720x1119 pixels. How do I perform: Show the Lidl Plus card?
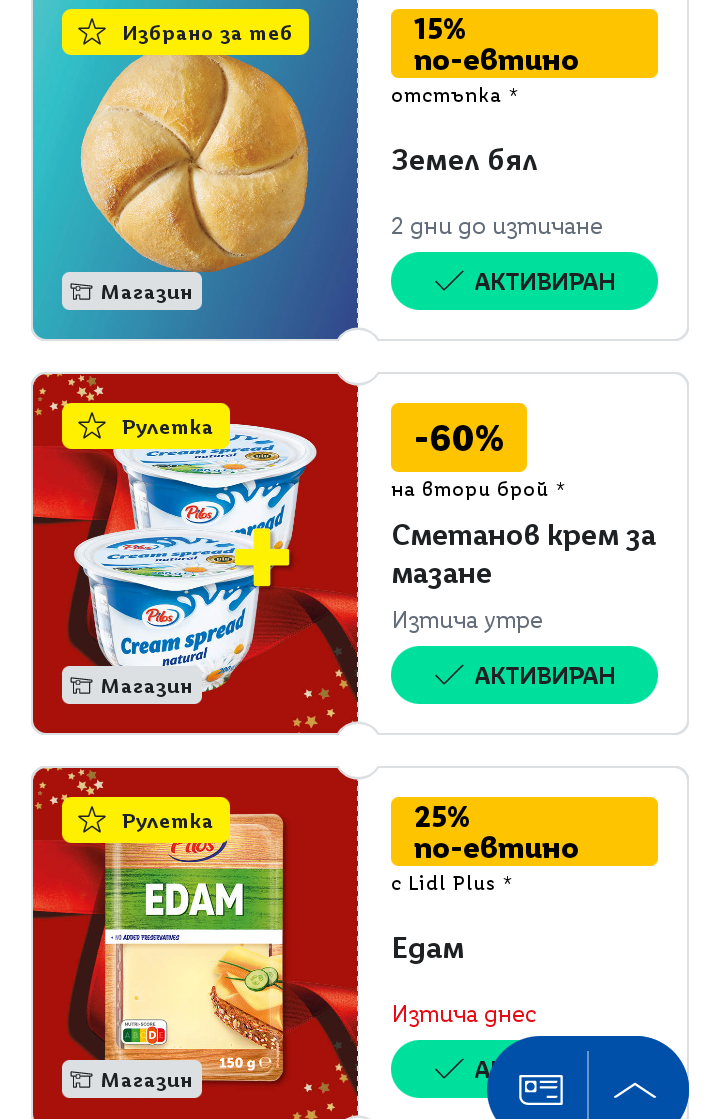(x=540, y=1088)
